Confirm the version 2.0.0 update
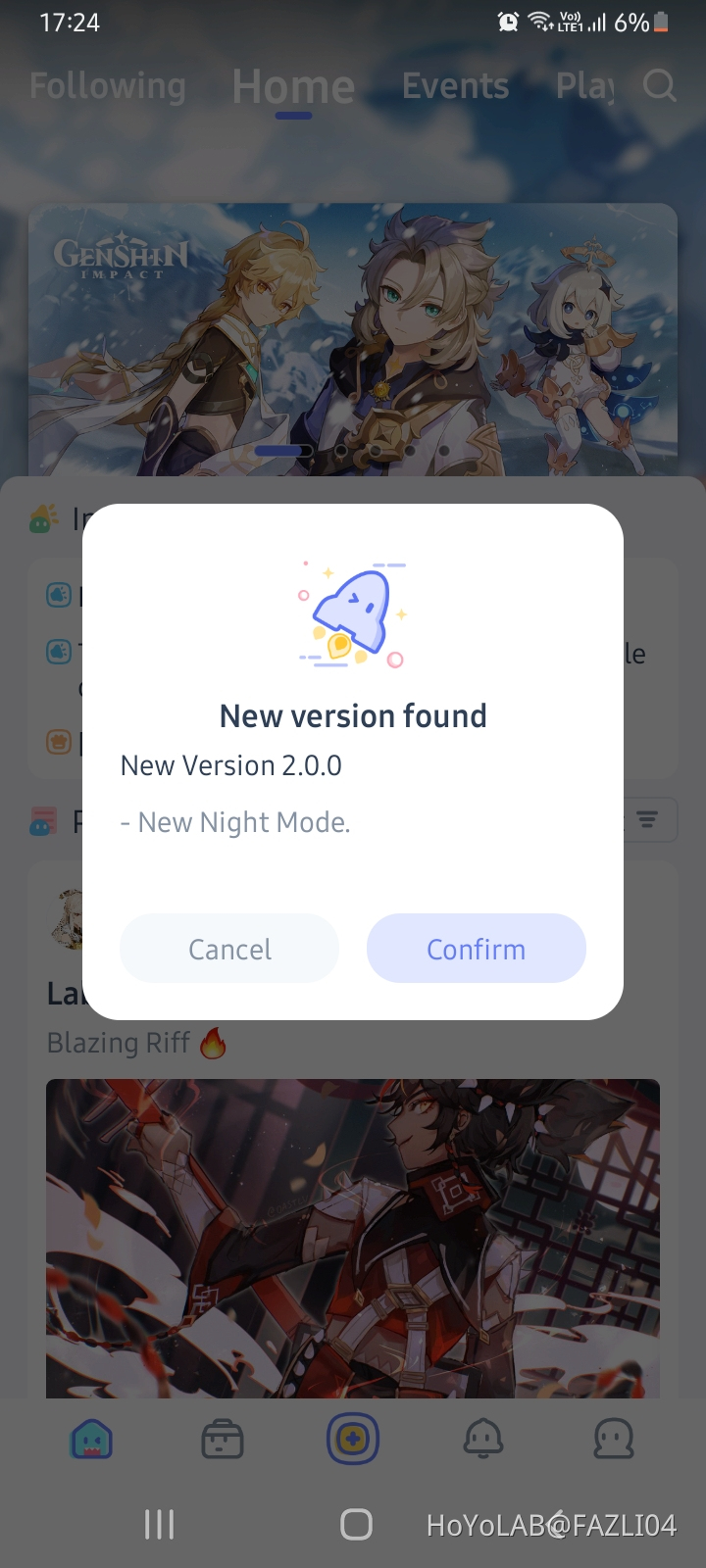Viewport: 706px width, 1568px height. [x=477, y=948]
